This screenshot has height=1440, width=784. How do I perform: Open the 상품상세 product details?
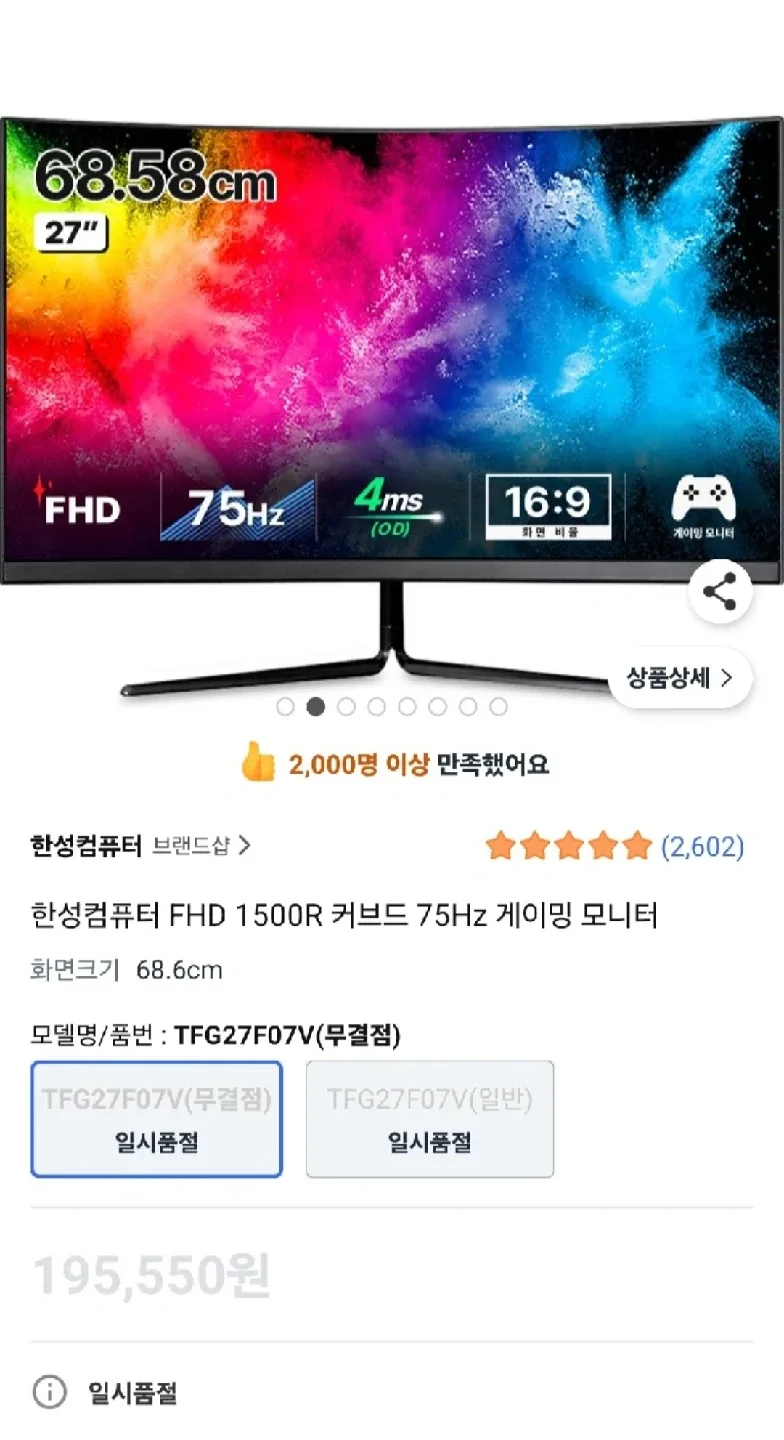680,678
